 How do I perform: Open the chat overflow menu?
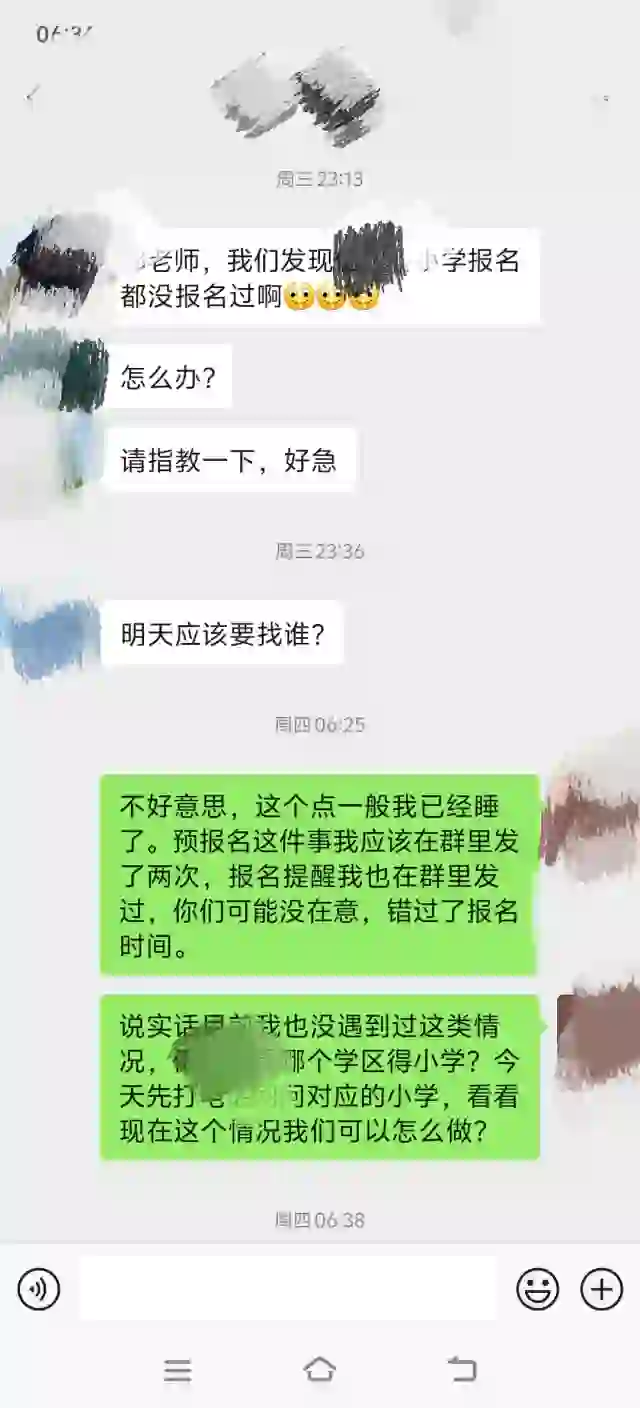tap(604, 98)
